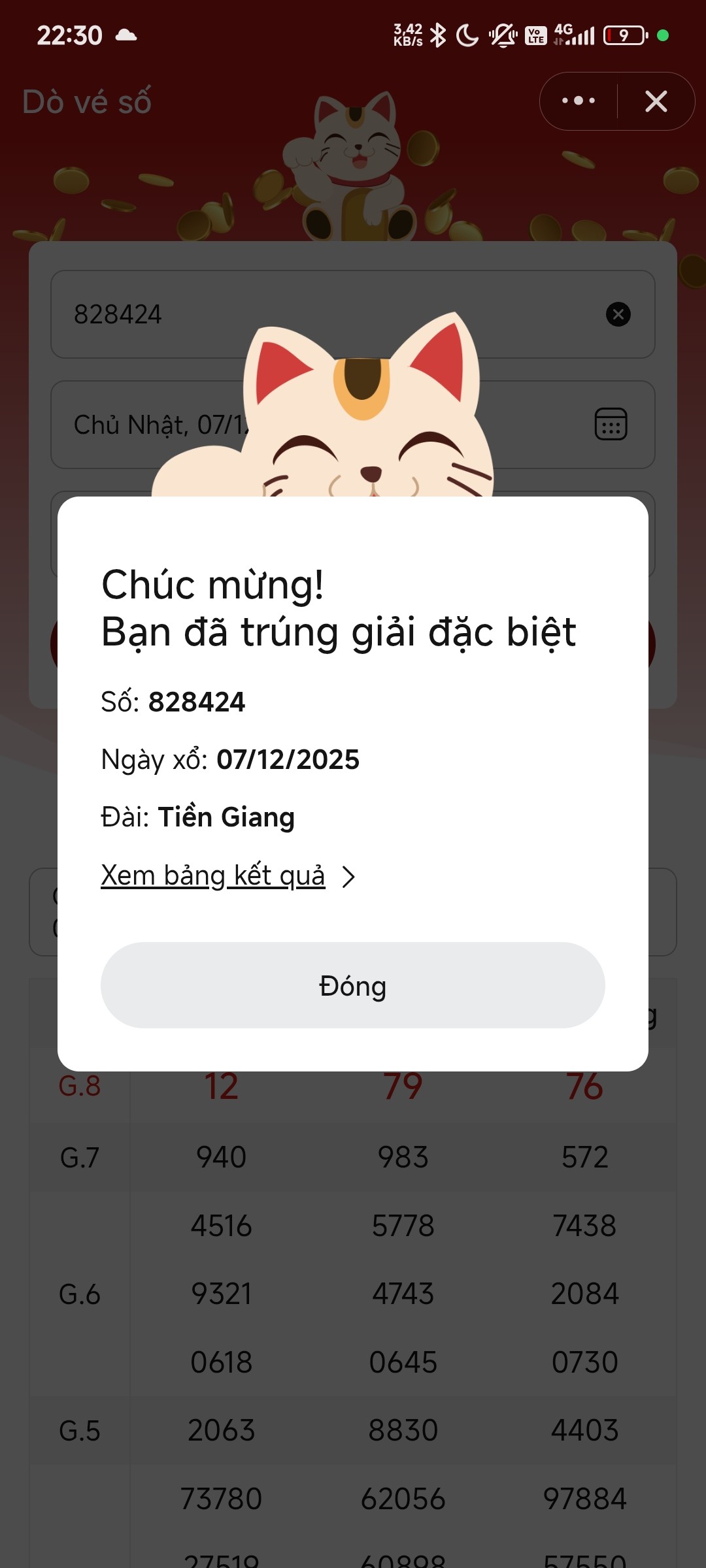The image size is (706, 1568).
Task: Close the dialog with the Đóng button
Action: [x=352, y=985]
